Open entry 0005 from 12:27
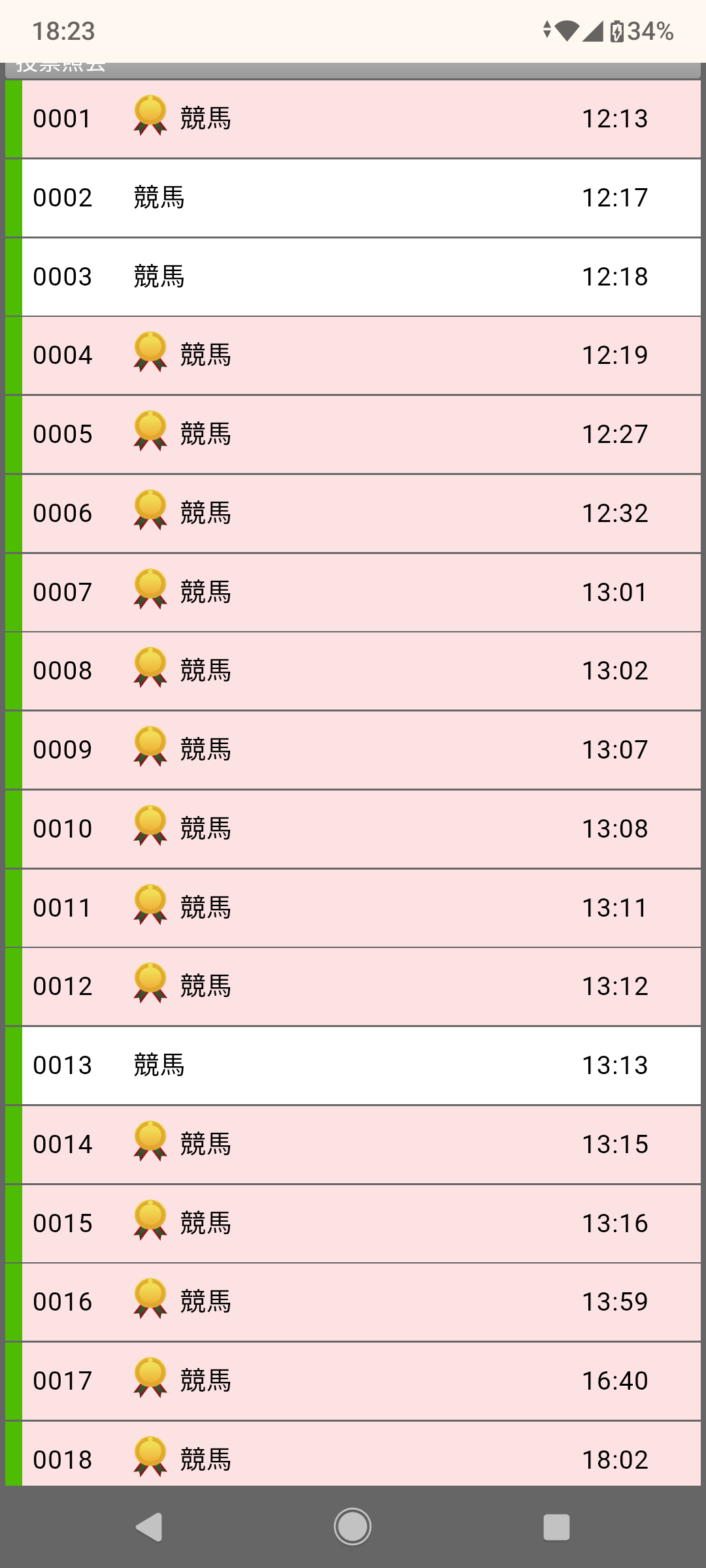The height and width of the screenshot is (1568, 706). tap(353, 434)
